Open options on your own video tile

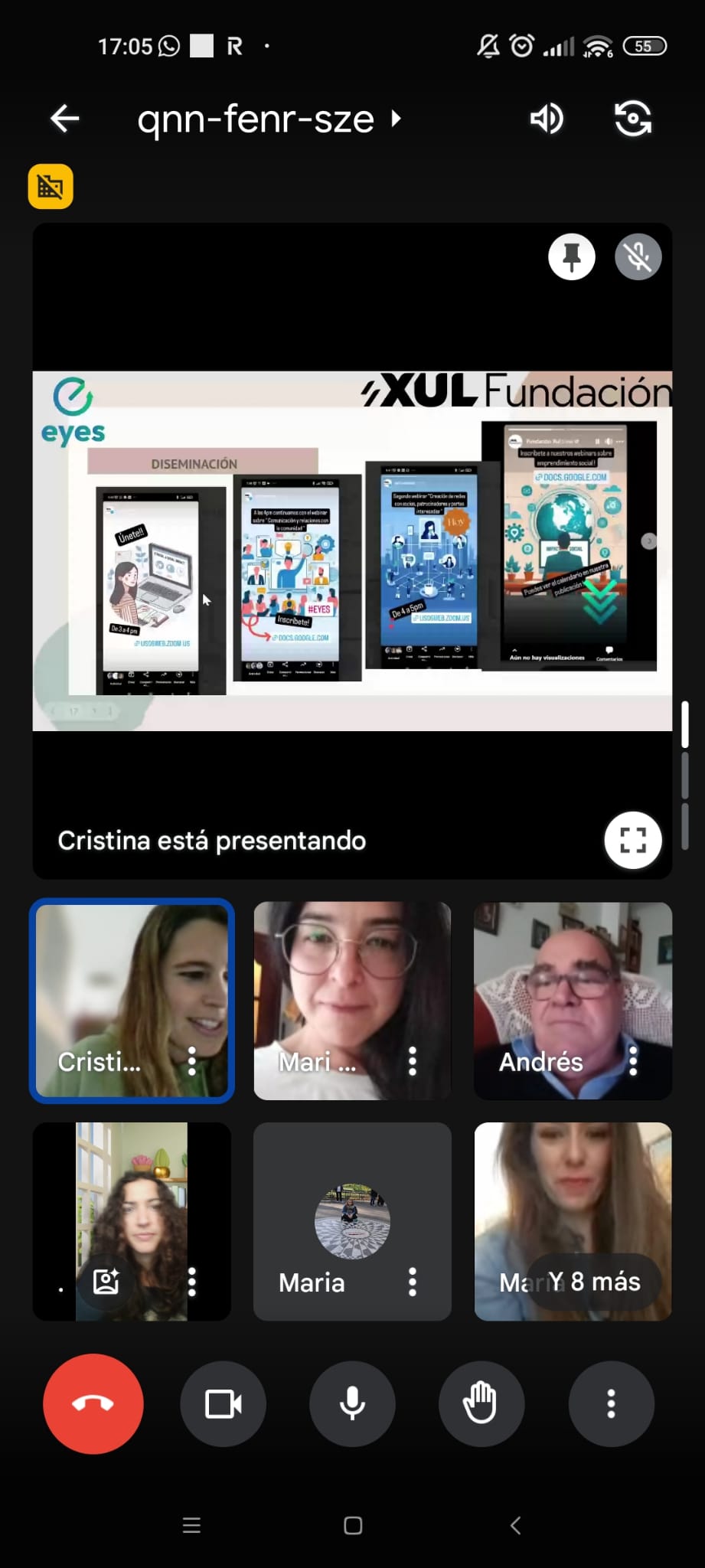pyautogui.click(x=192, y=1282)
